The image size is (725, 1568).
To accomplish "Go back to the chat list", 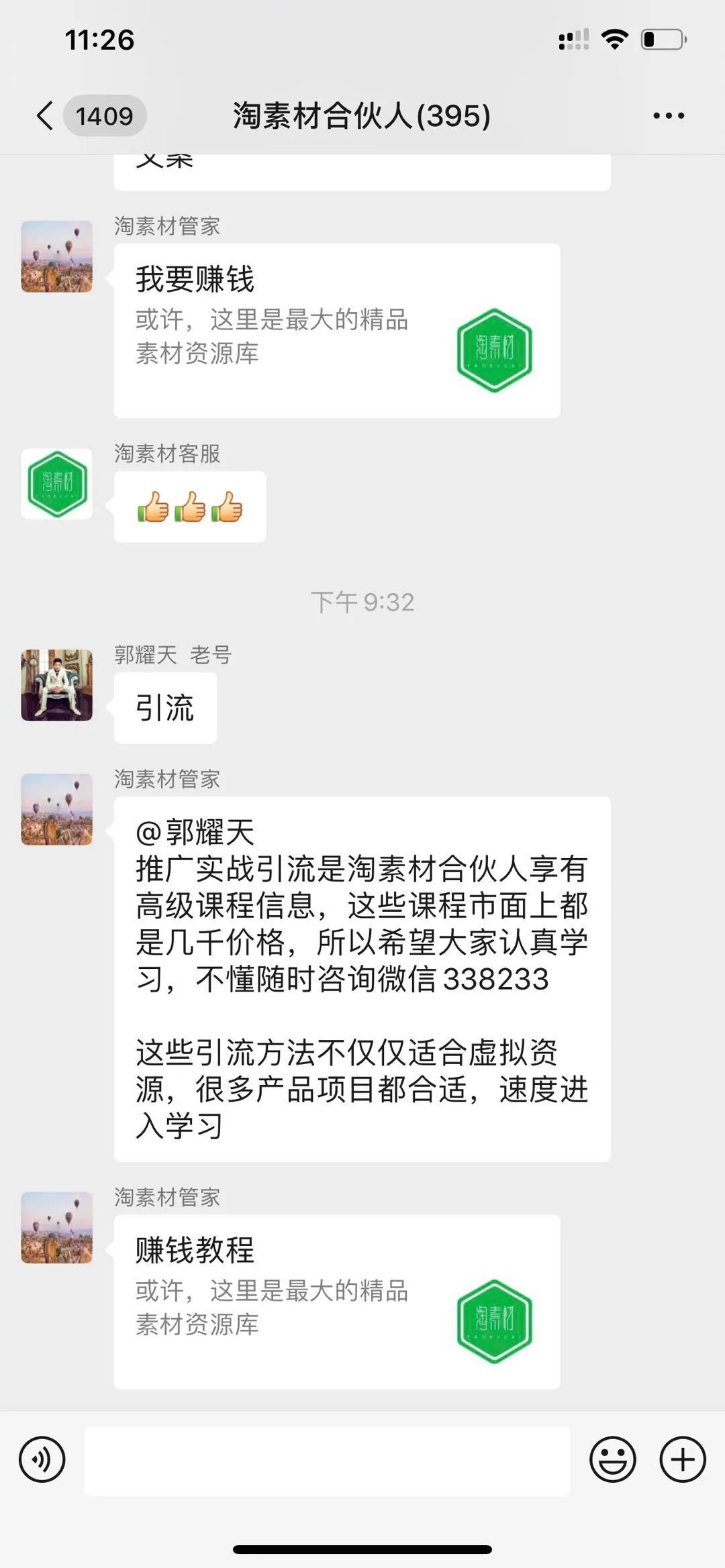I will pos(46,115).
